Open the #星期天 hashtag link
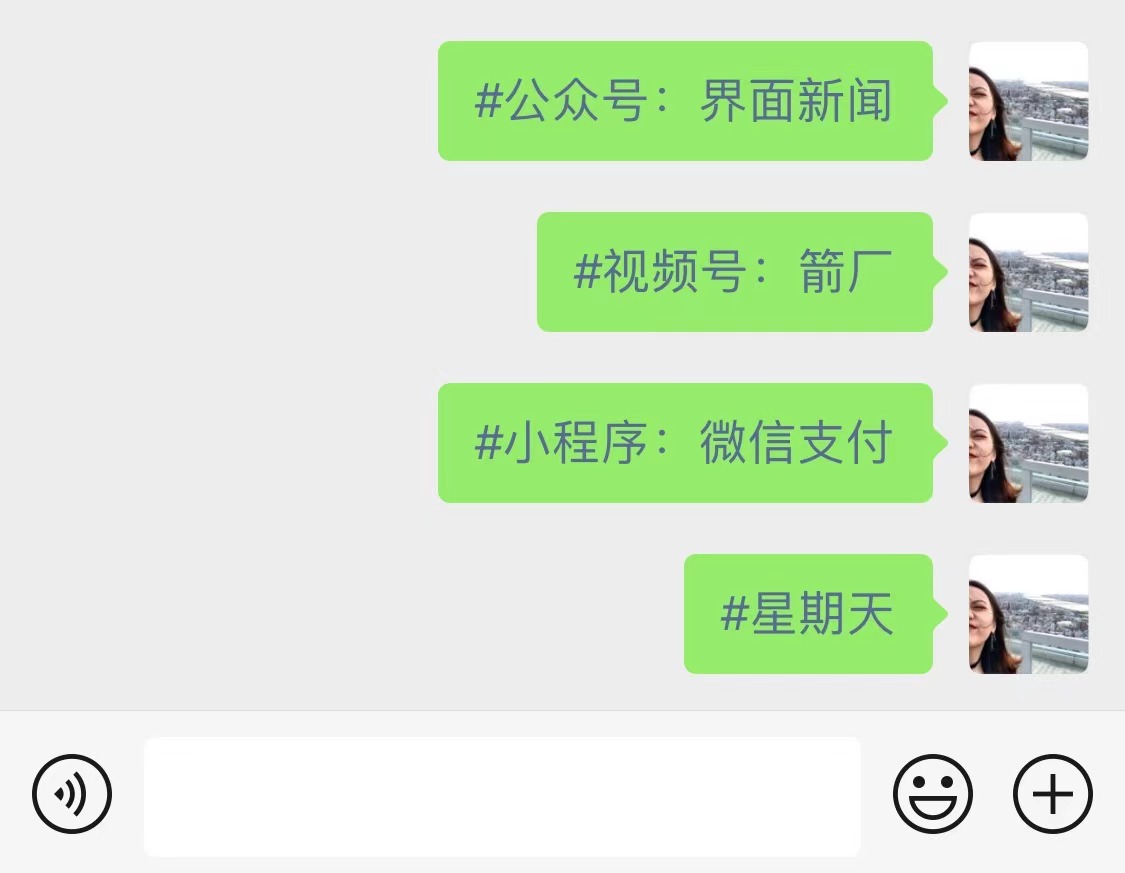This screenshot has width=1125, height=873. click(806, 614)
